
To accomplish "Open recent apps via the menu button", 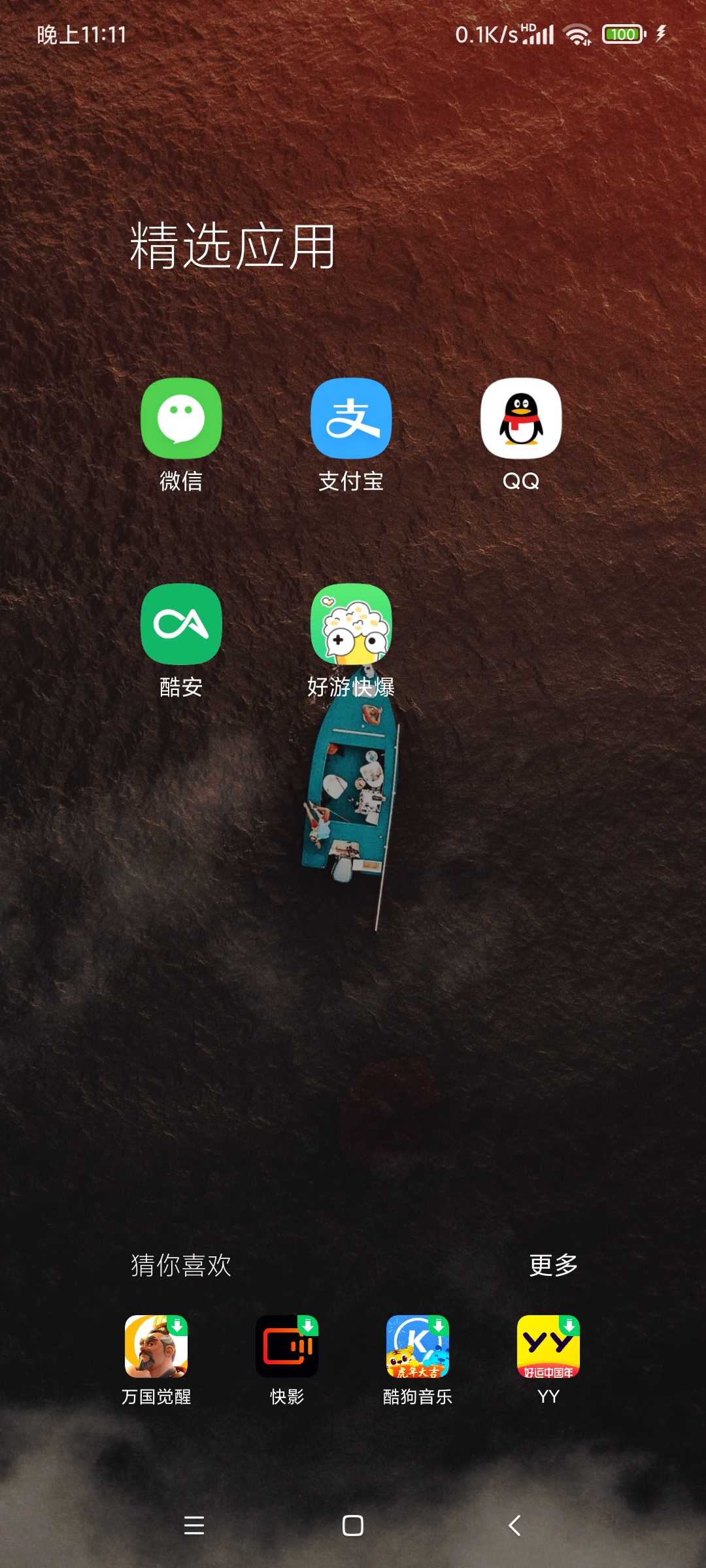I will pyautogui.click(x=194, y=1526).
